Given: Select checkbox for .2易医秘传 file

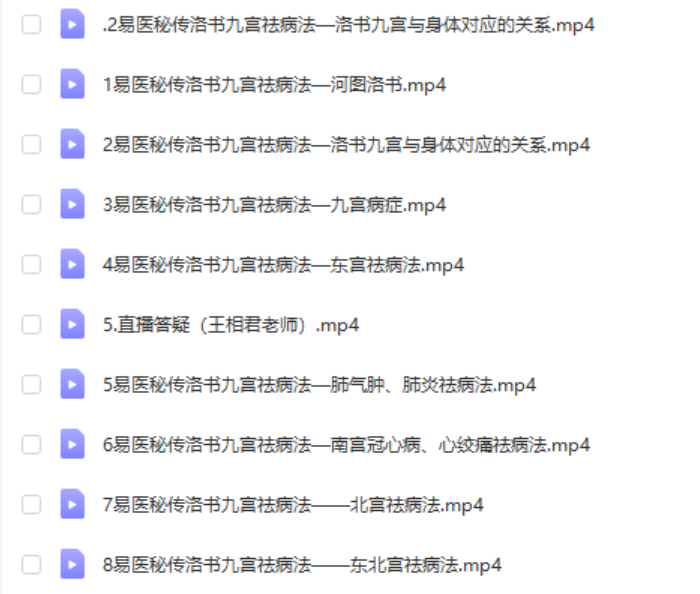Looking at the screenshot, I should 32,25.
